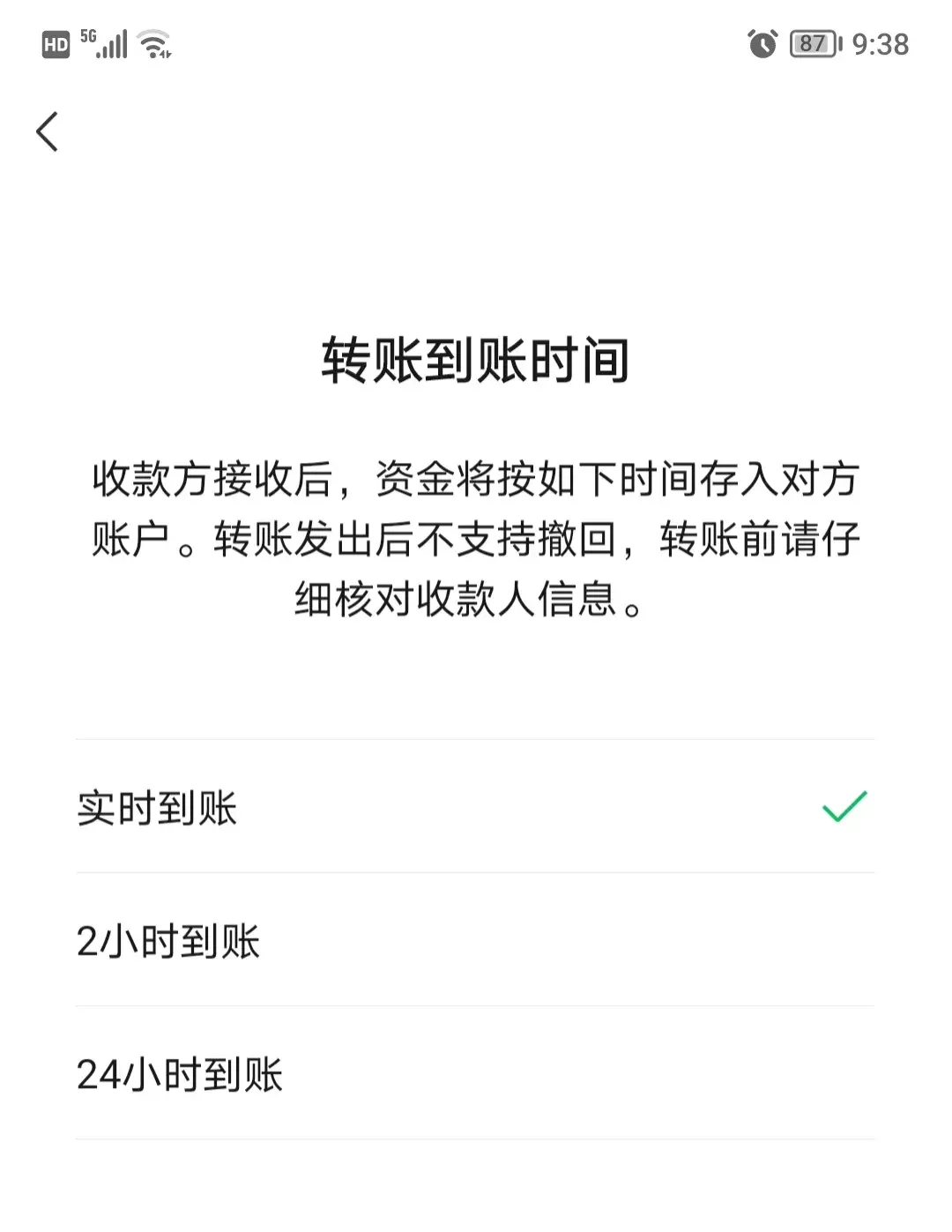952x1232 pixels.
Task: Select the 2小时到账 option
Action: coord(476,942)
